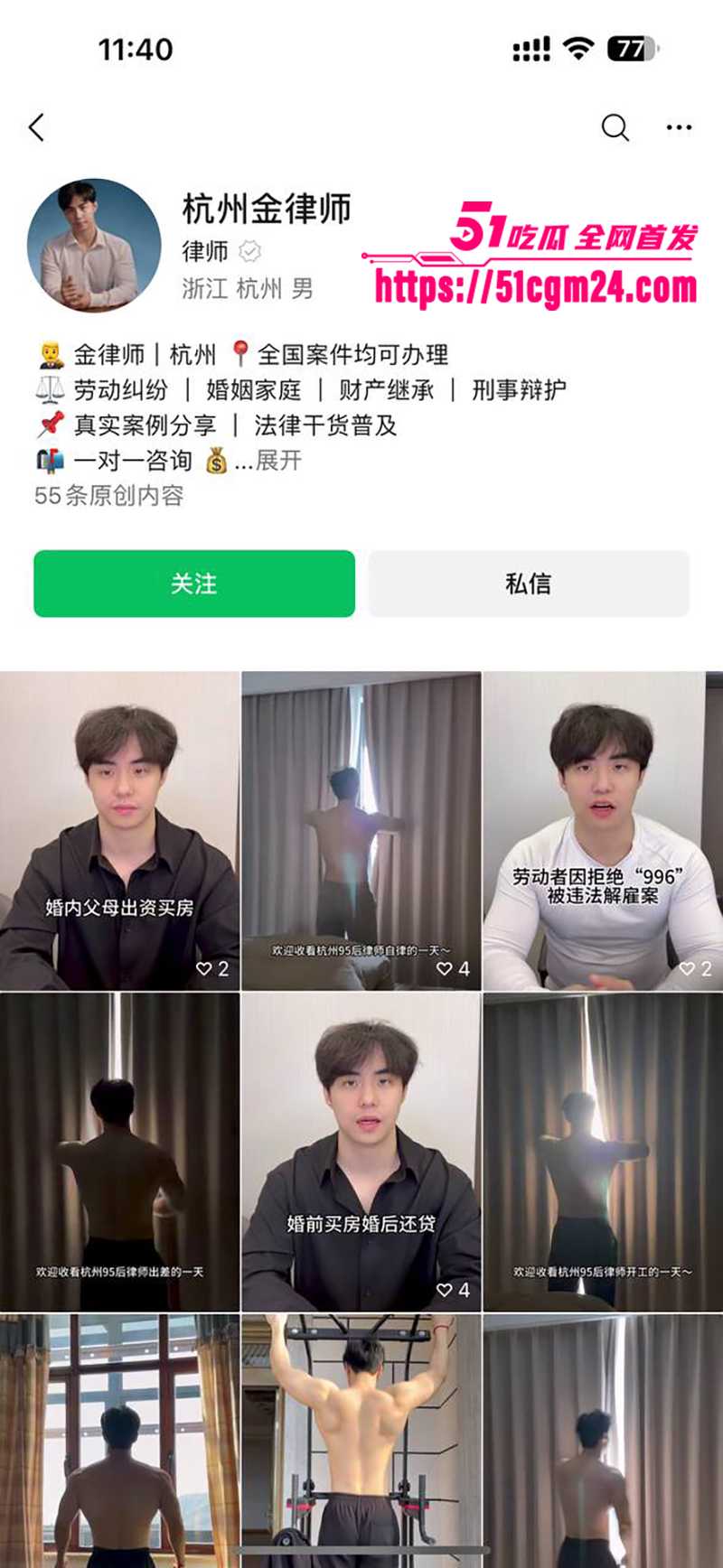Image resolution: width=723 pixels, height=1568 pixels.
Task: Open the search icon at top right
Action: [615, 128]
